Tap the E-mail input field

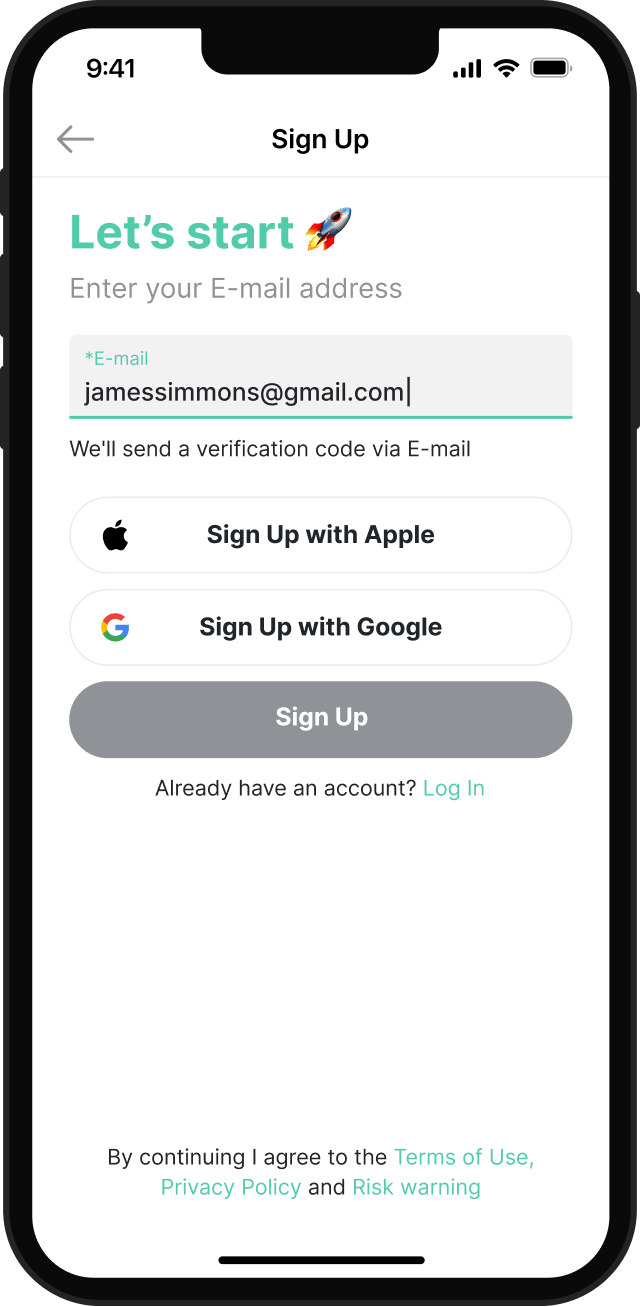coord(320,377)
